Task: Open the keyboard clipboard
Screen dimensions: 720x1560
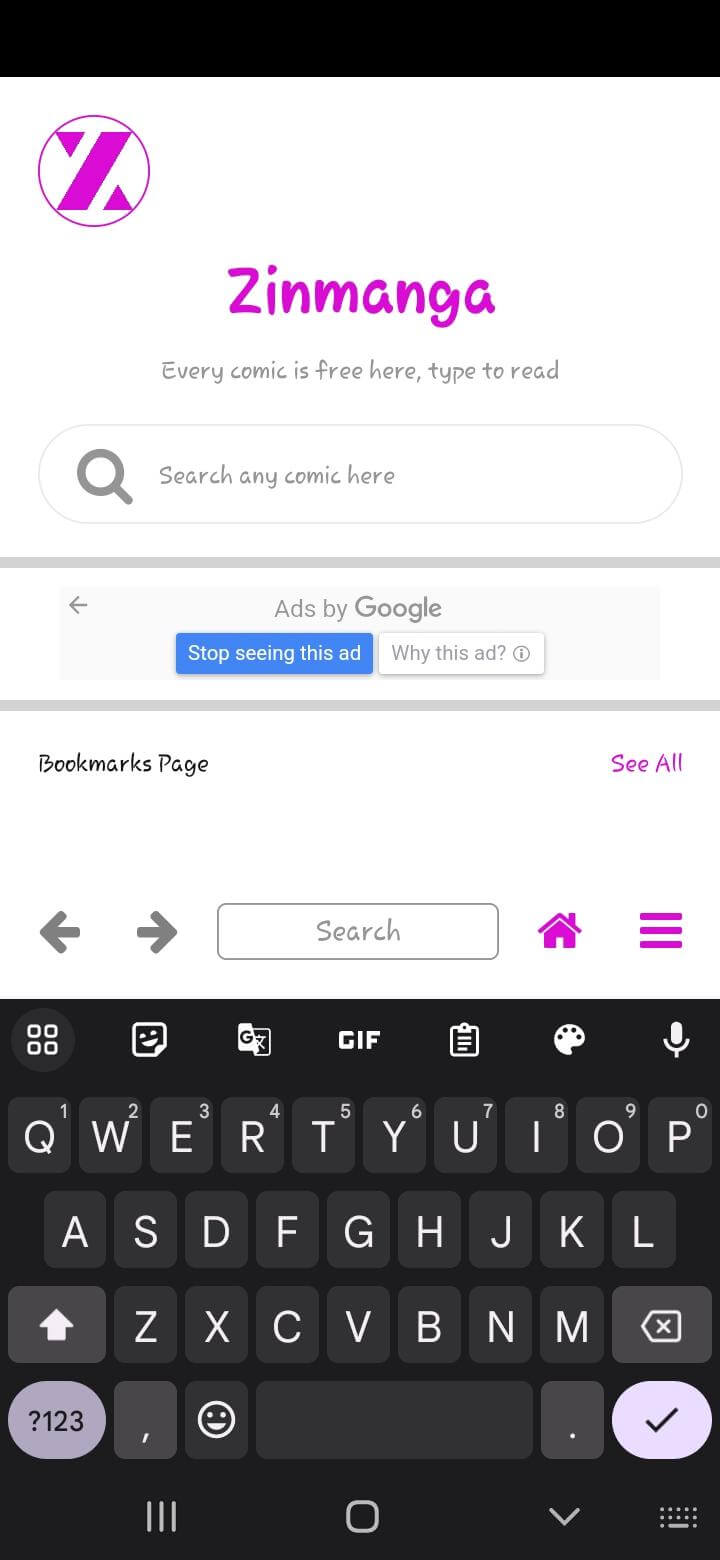Action: click(464, 1040)
